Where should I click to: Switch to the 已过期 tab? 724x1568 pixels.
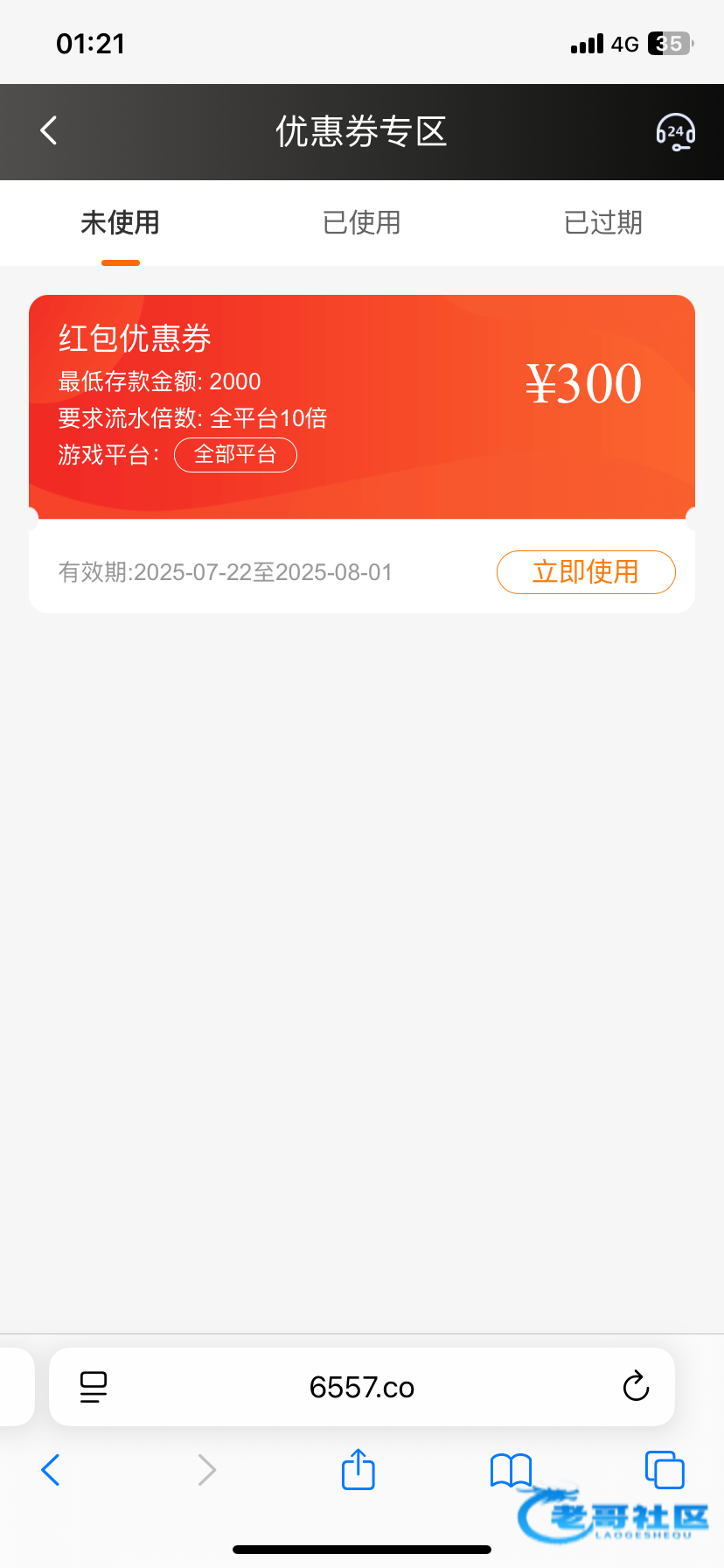tap(603, 223)
